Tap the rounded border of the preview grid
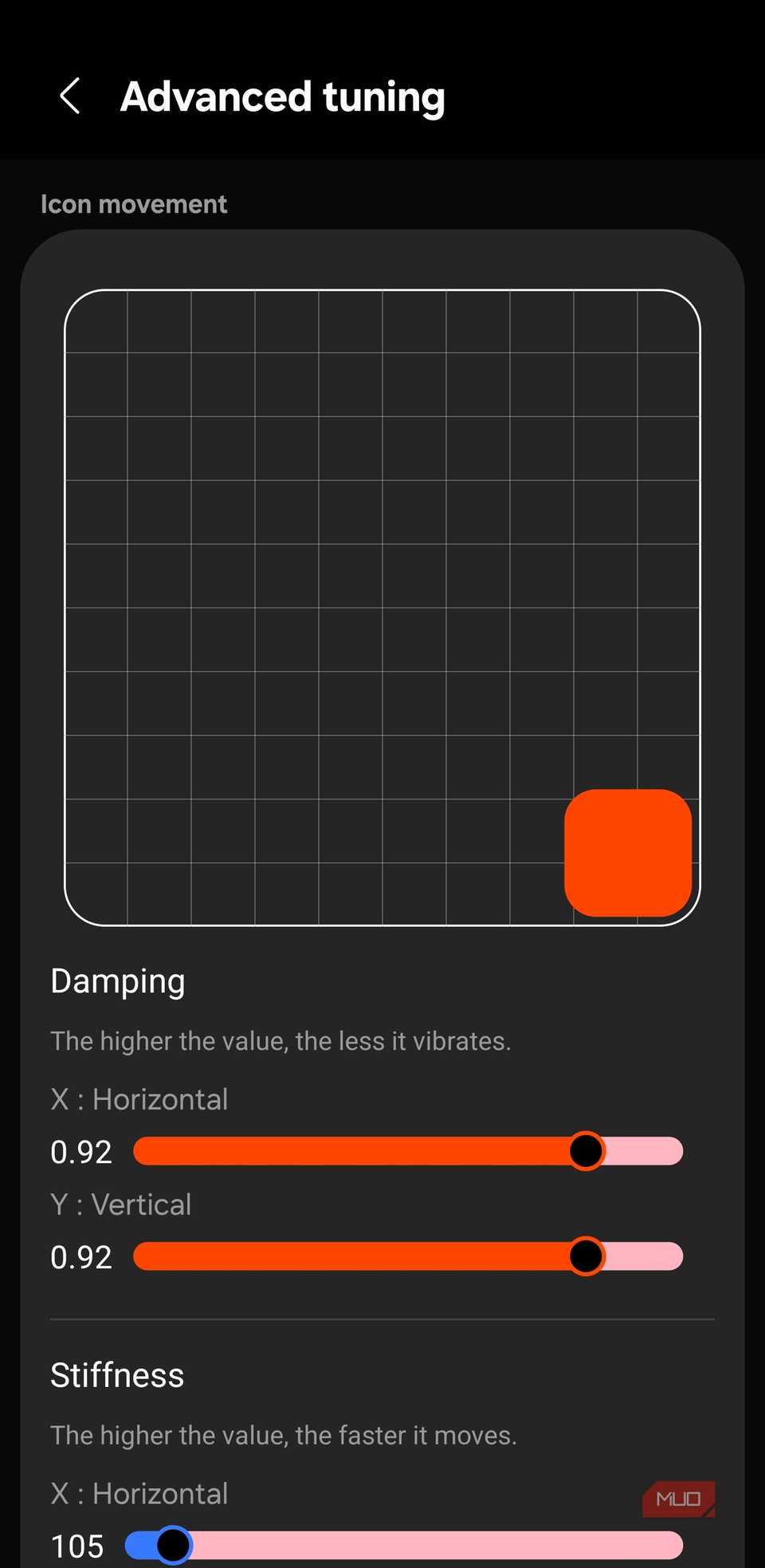This screenshot has height=1568, width=765. (x=382, y=292)
